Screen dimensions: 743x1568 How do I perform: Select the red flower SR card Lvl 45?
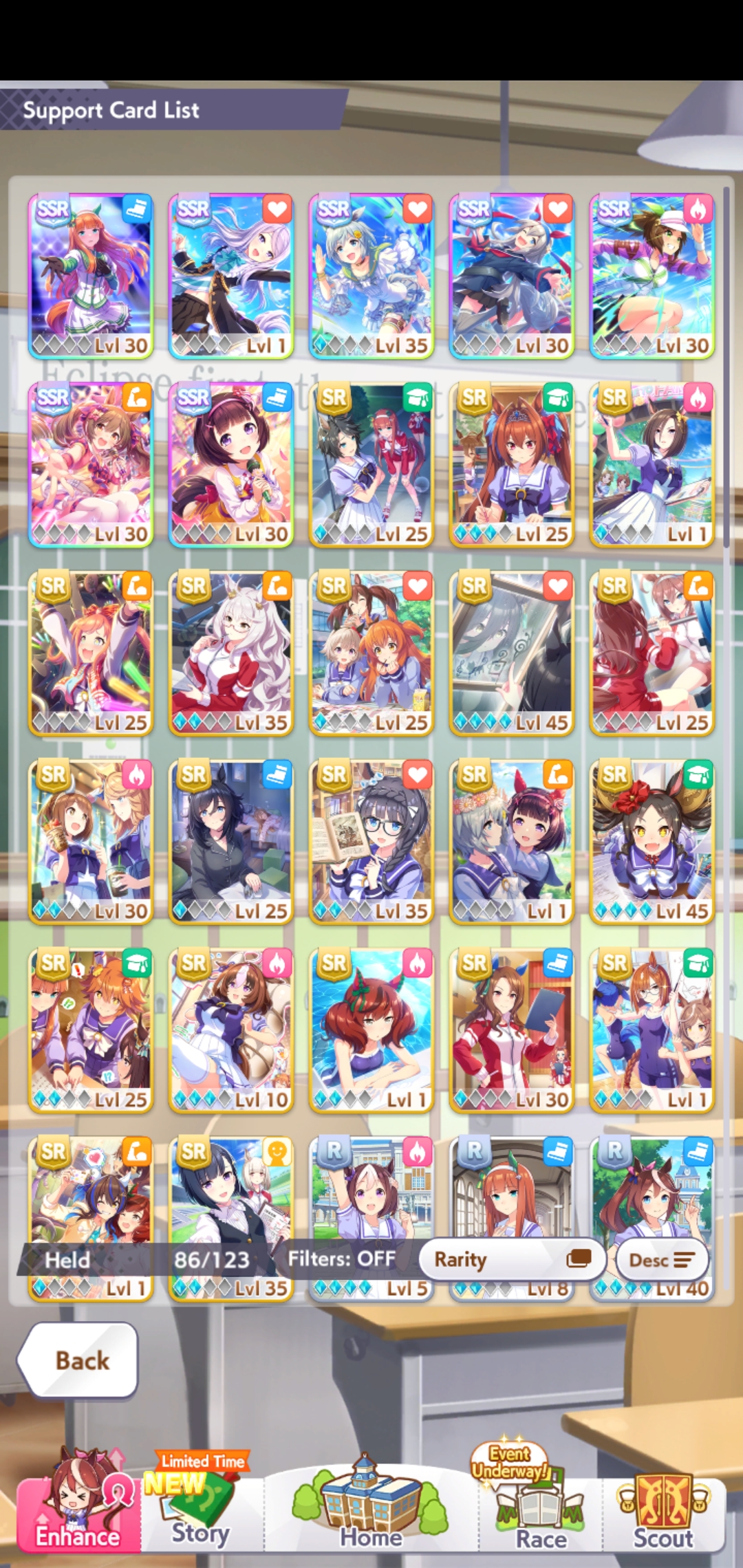click(x=652, y=840)
